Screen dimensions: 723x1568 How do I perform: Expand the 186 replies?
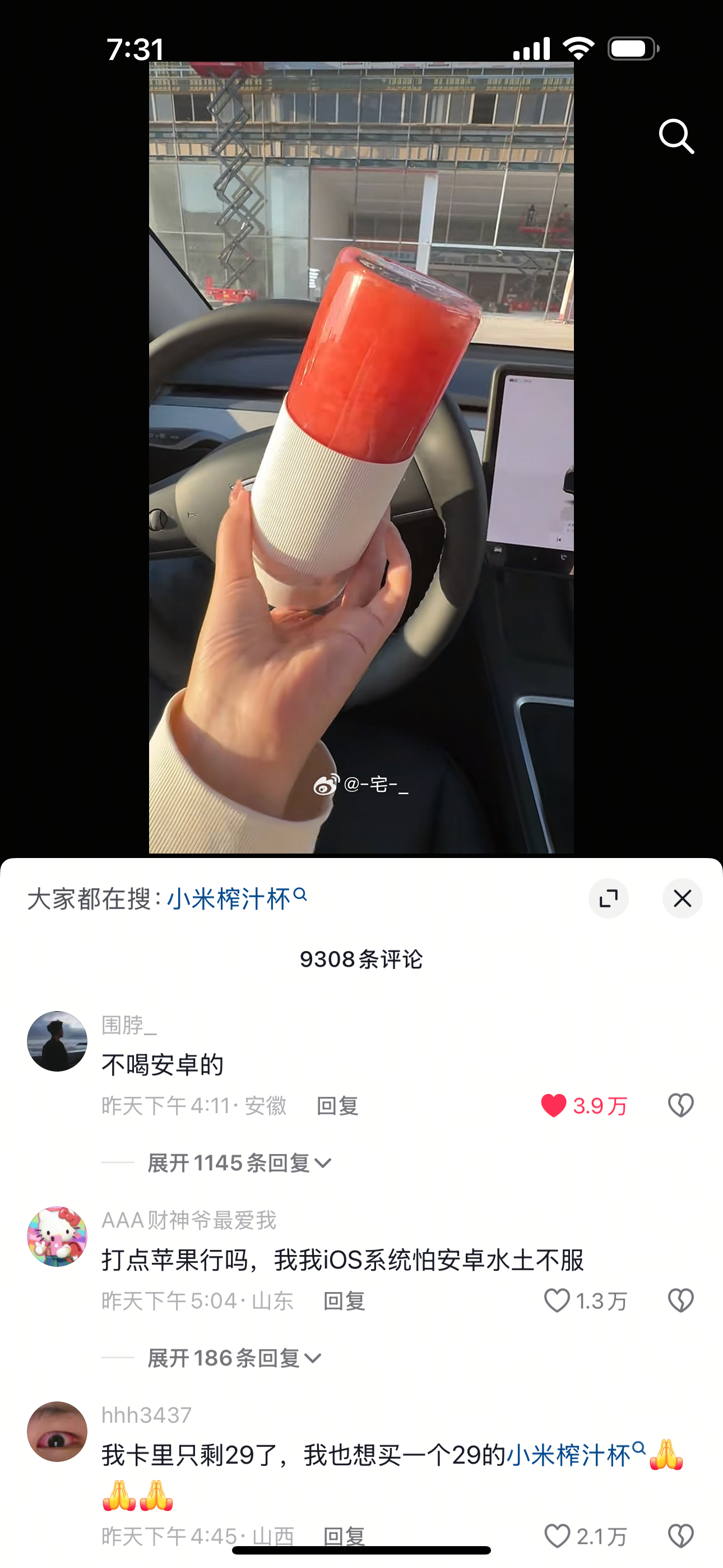click(x=234, y=1358)
